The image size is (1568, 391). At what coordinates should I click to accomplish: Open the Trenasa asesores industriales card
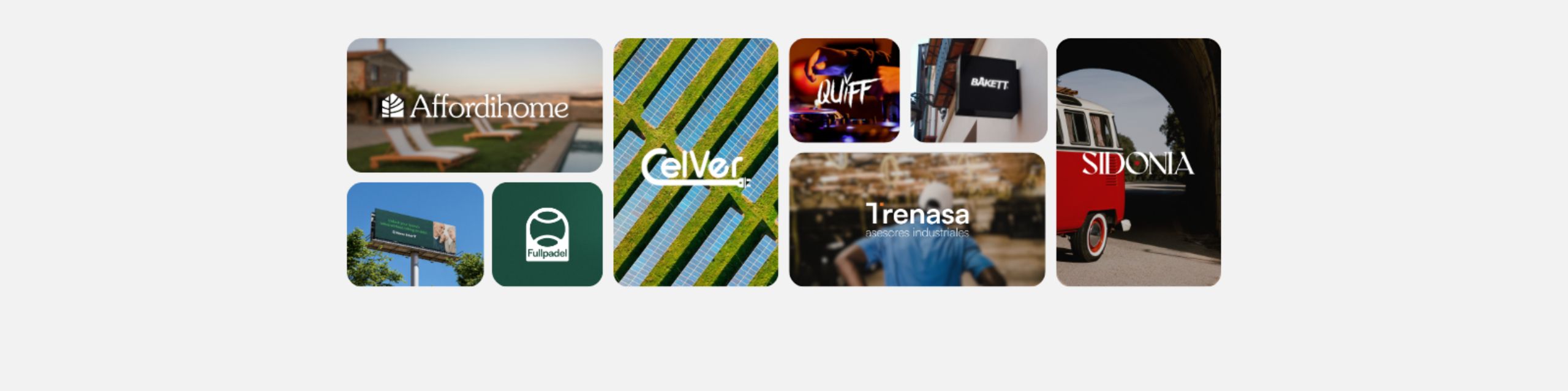[917, 219]
